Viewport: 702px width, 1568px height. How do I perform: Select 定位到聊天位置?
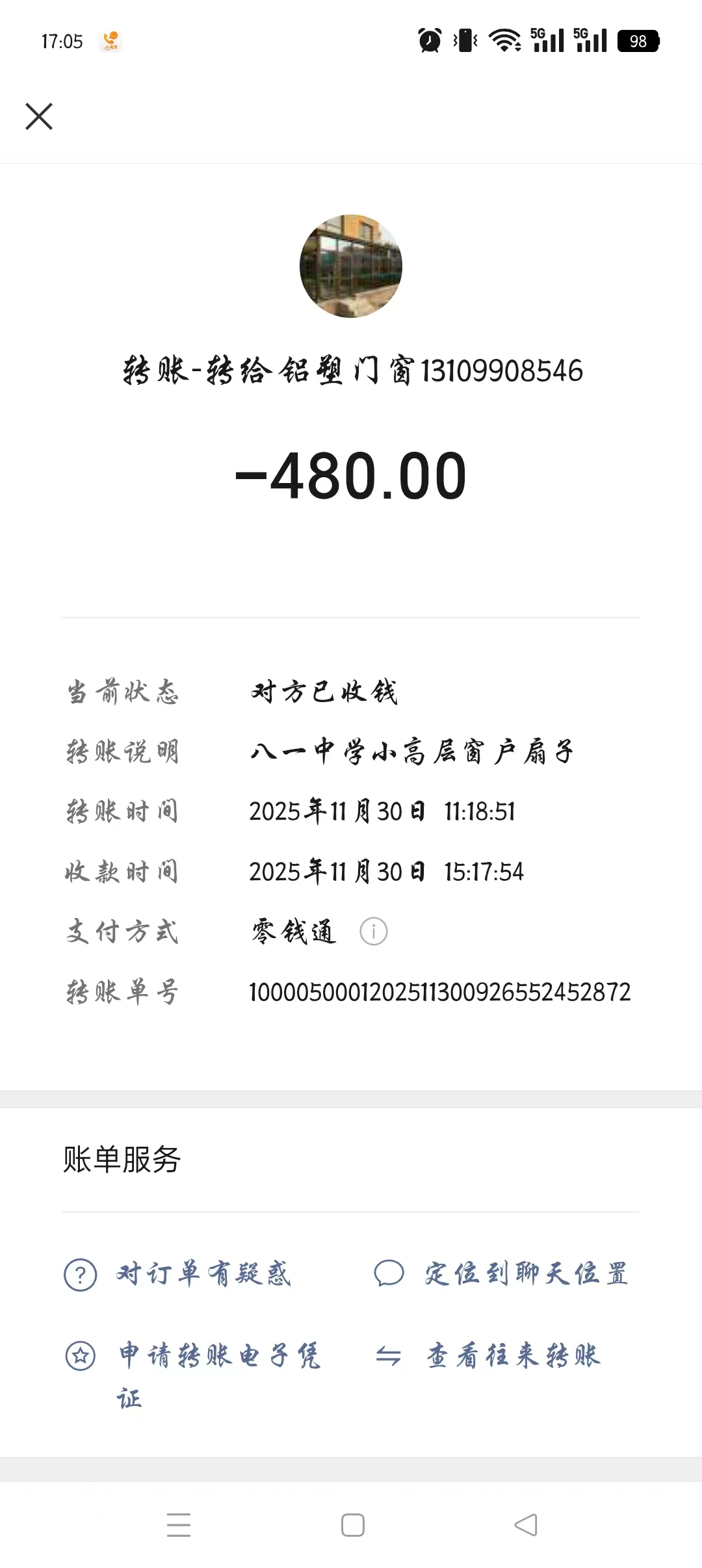click(500, 1274)
